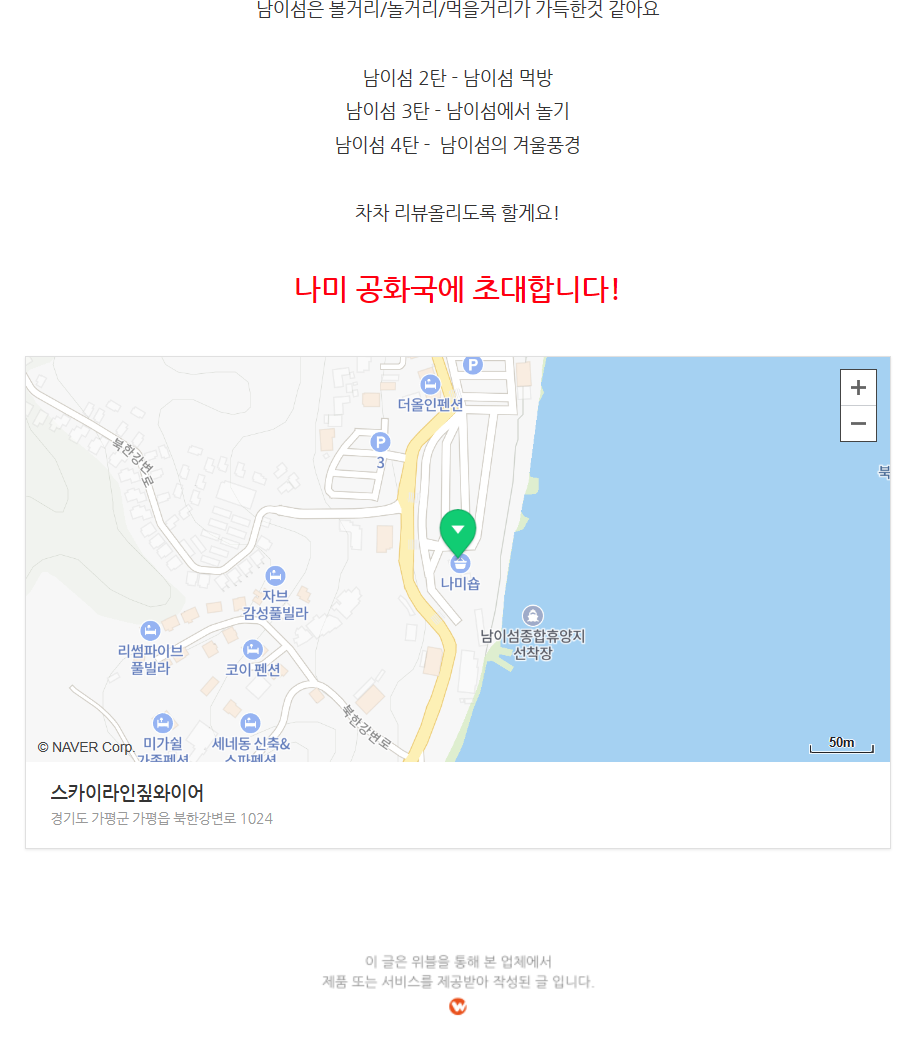This screenshot has width=916, height=1037.
Task: Open the 스카이라인짚와이어 place card
Action: point(127,793)
